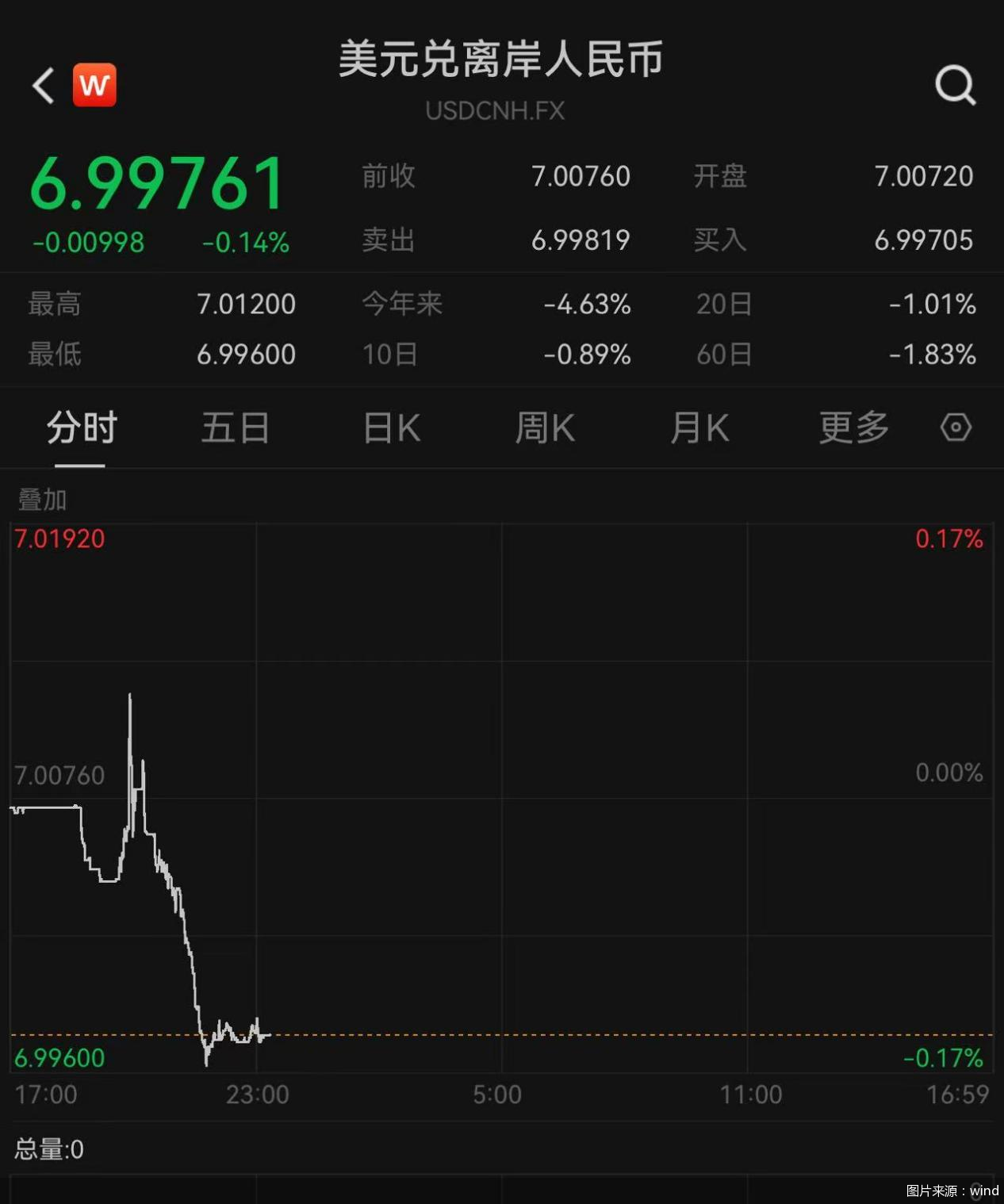Open chart settings hexagon icon
This screenshot has width=1004, height=1204.
click(x=956, y=428)
